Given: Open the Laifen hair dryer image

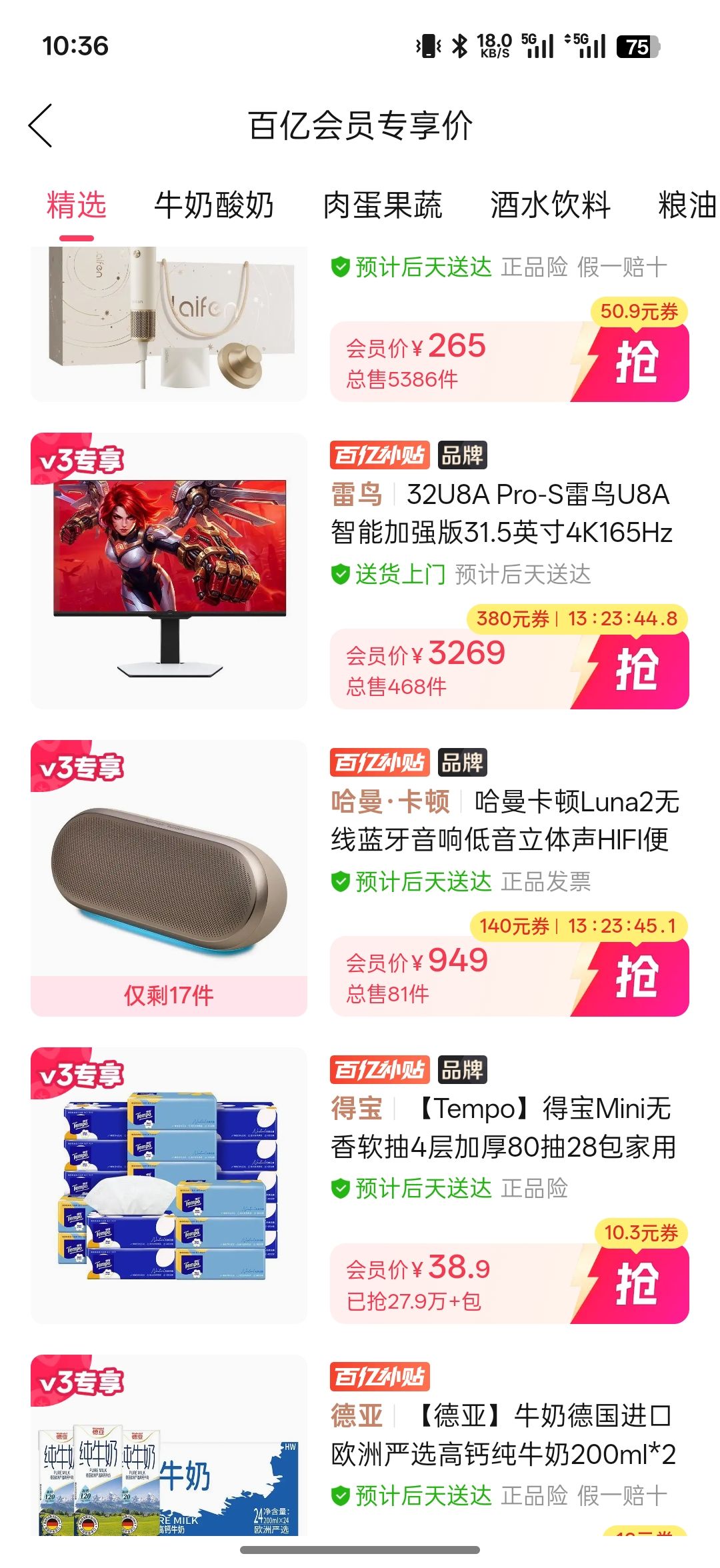Looking at the screenshot, I should coord(169,324).
